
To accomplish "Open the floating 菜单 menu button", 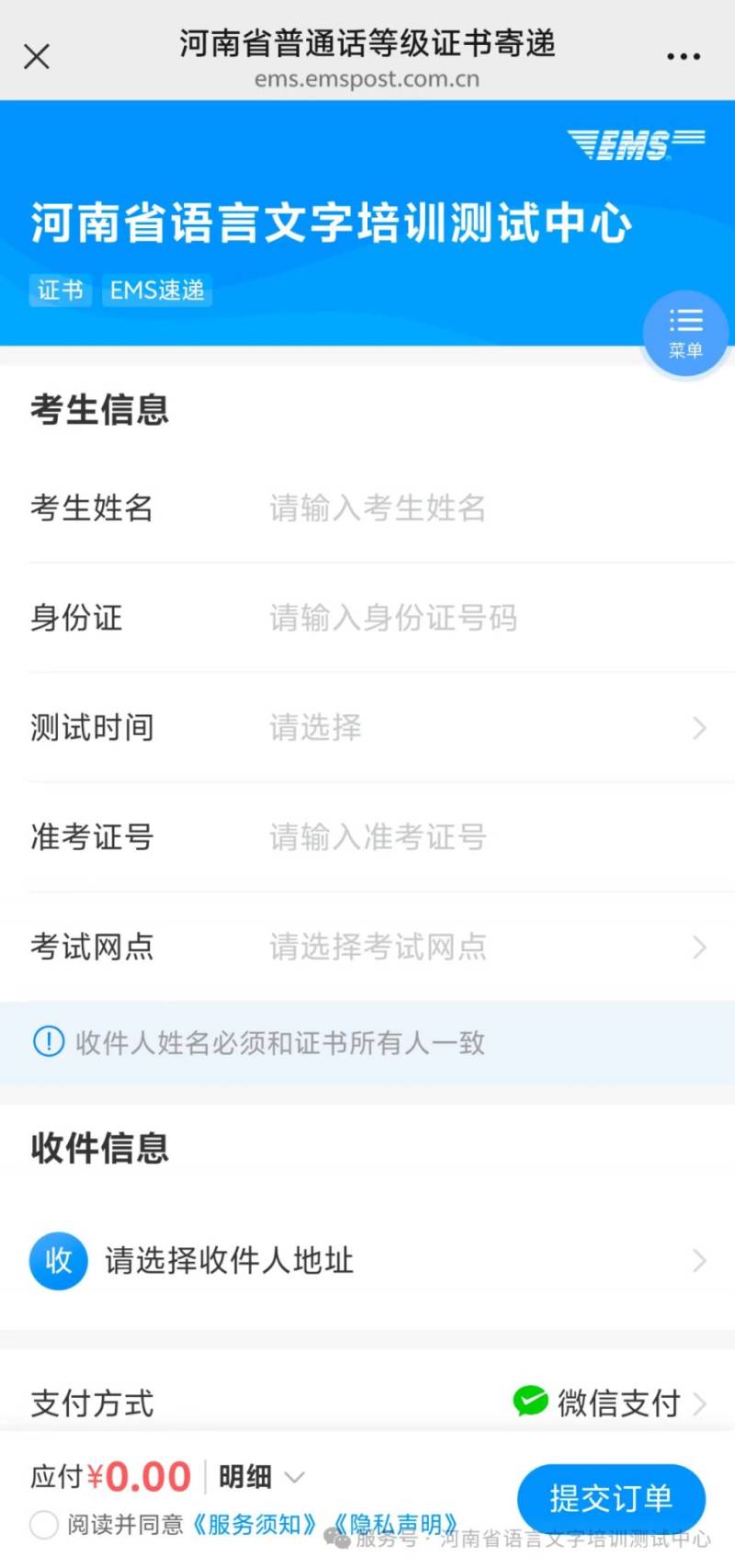I will pyautogui.click(x=685, y=333).
